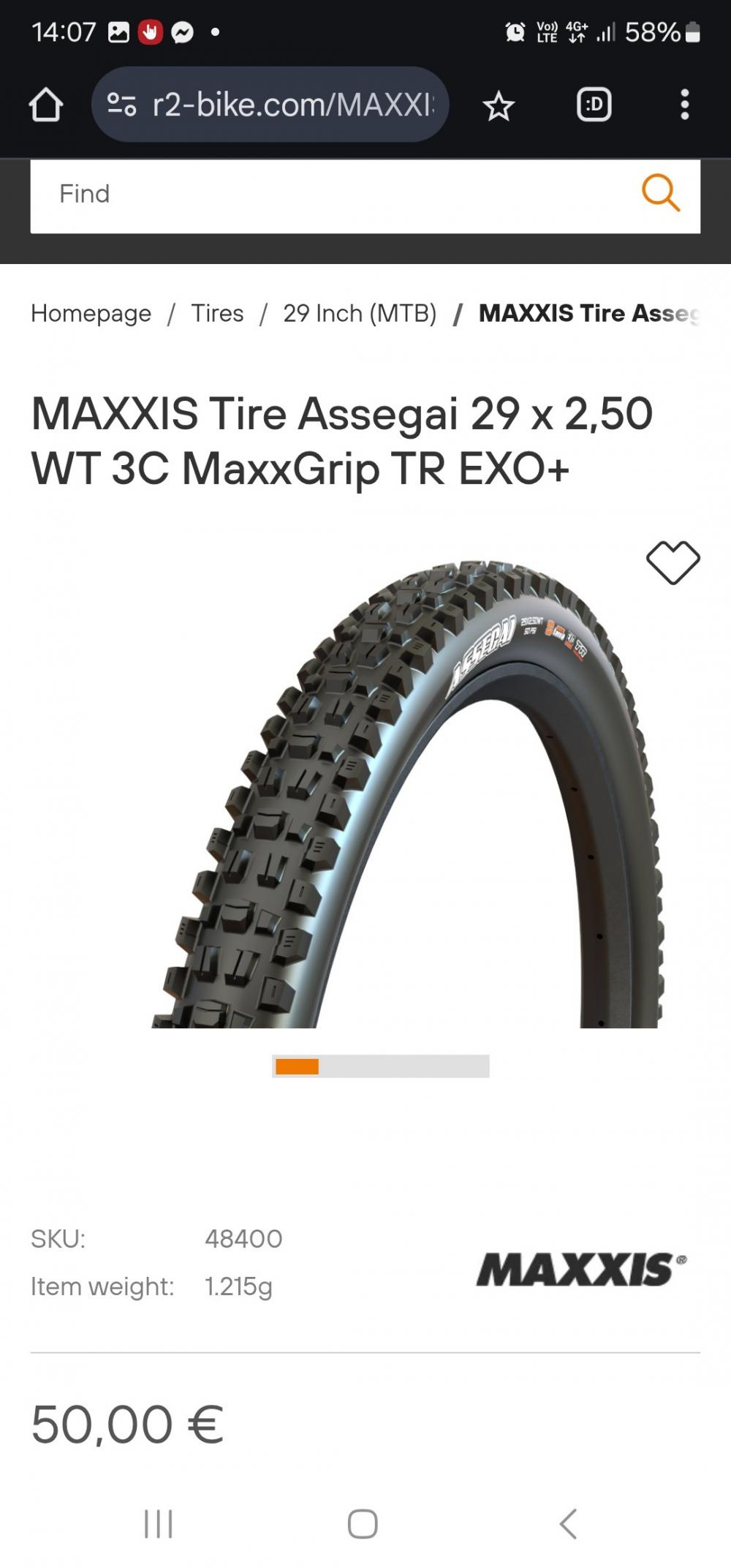The height and width of the screenshot is (1568, 731).
Task: Open recent apps from navigation bar
Action: click(x=158, y=1524)
